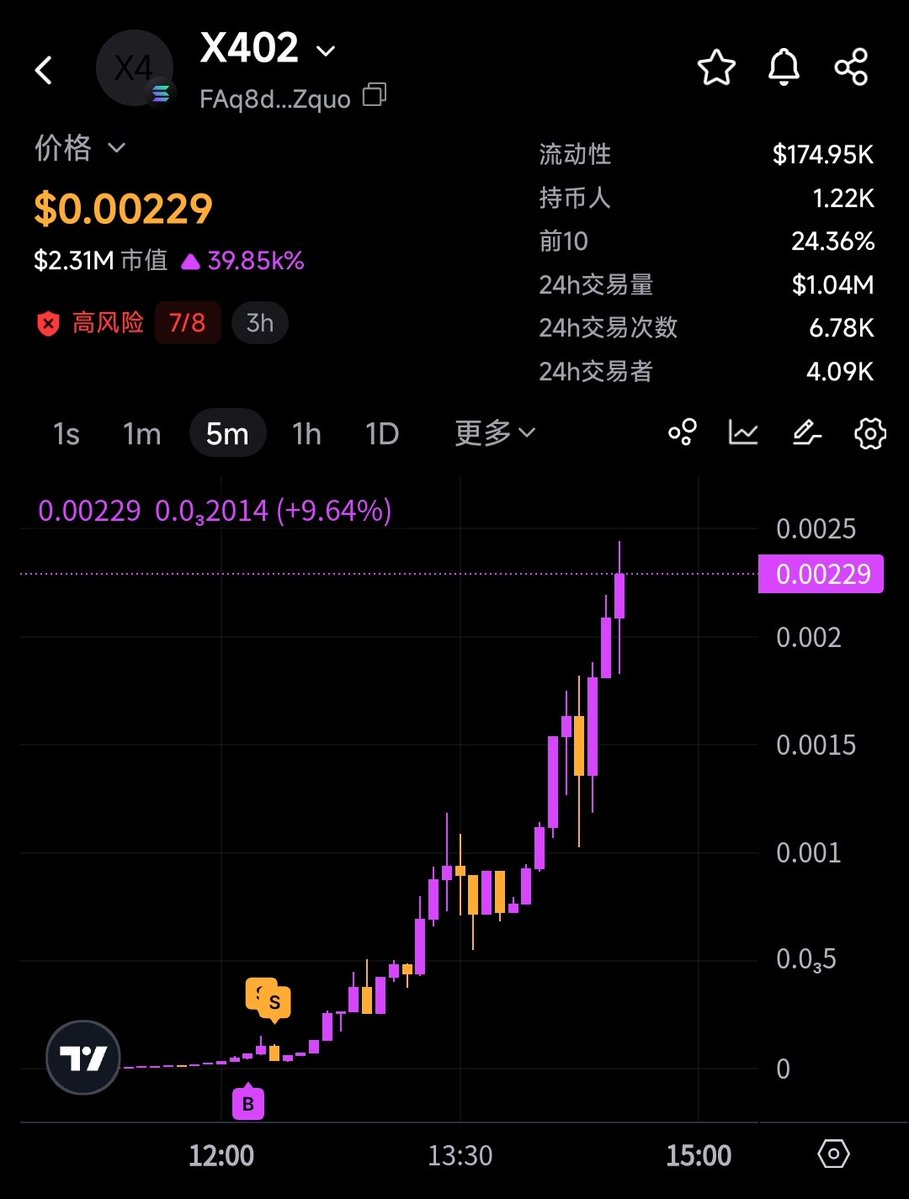Viewport: 909px width, 1199px height.
Task: Select the 1s interval
Action: (x=66, y=433)
